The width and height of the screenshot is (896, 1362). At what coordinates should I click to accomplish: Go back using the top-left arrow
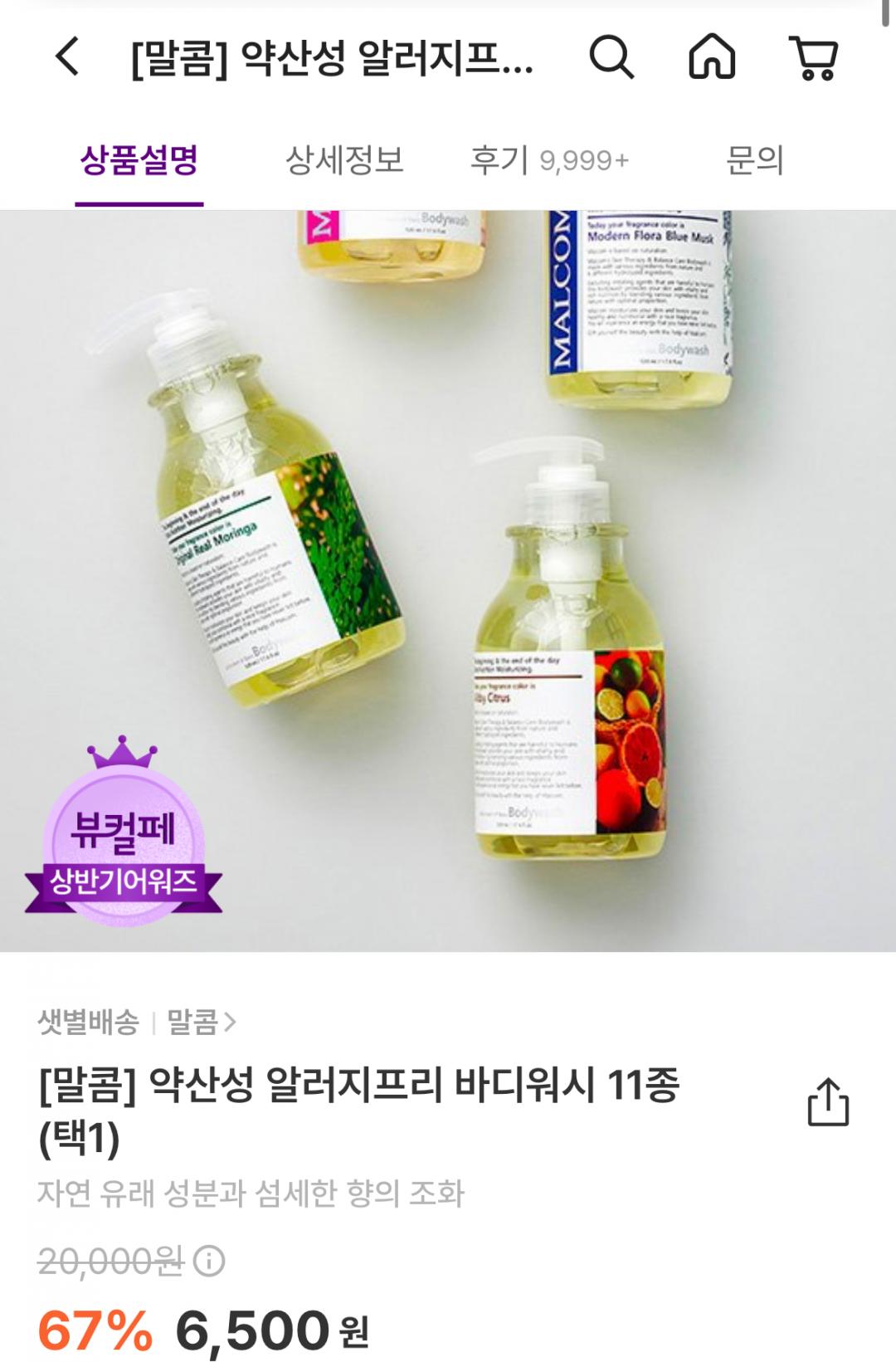tap(67, 58)
